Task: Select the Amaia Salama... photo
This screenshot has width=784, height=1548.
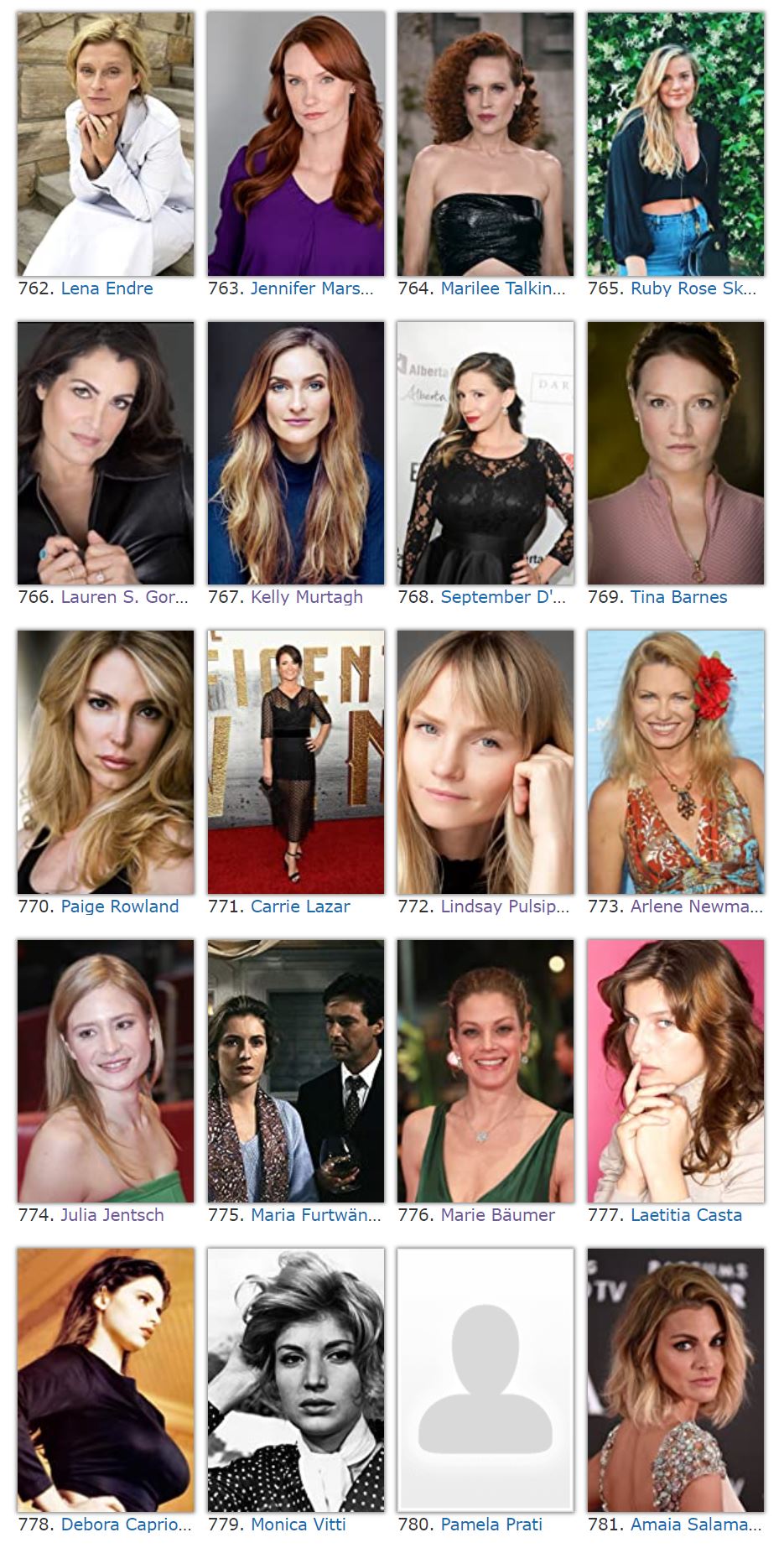Action: coord(676,1380)
